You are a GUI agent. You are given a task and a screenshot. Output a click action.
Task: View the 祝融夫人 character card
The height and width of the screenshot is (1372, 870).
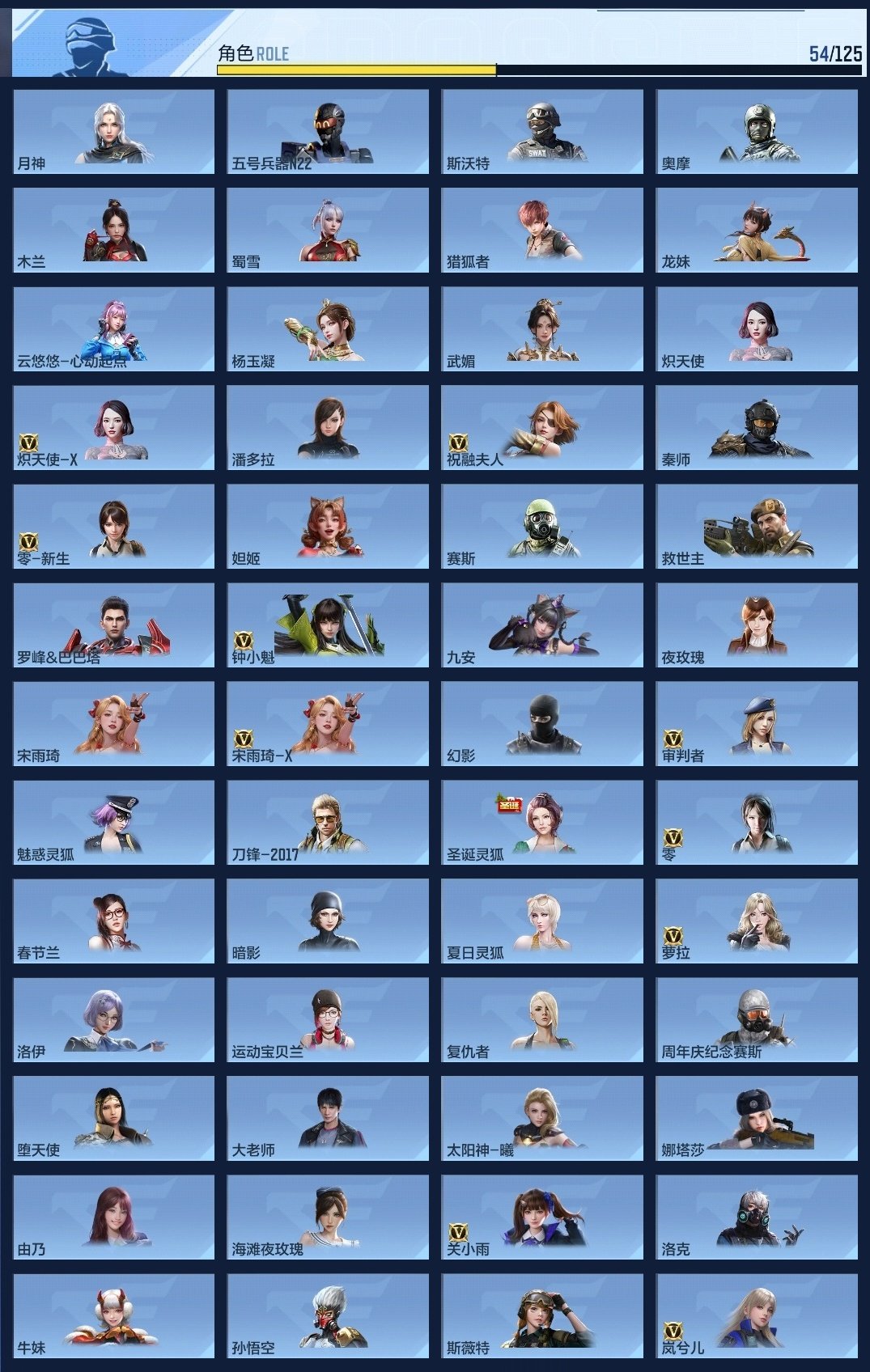tap(542, 427)
